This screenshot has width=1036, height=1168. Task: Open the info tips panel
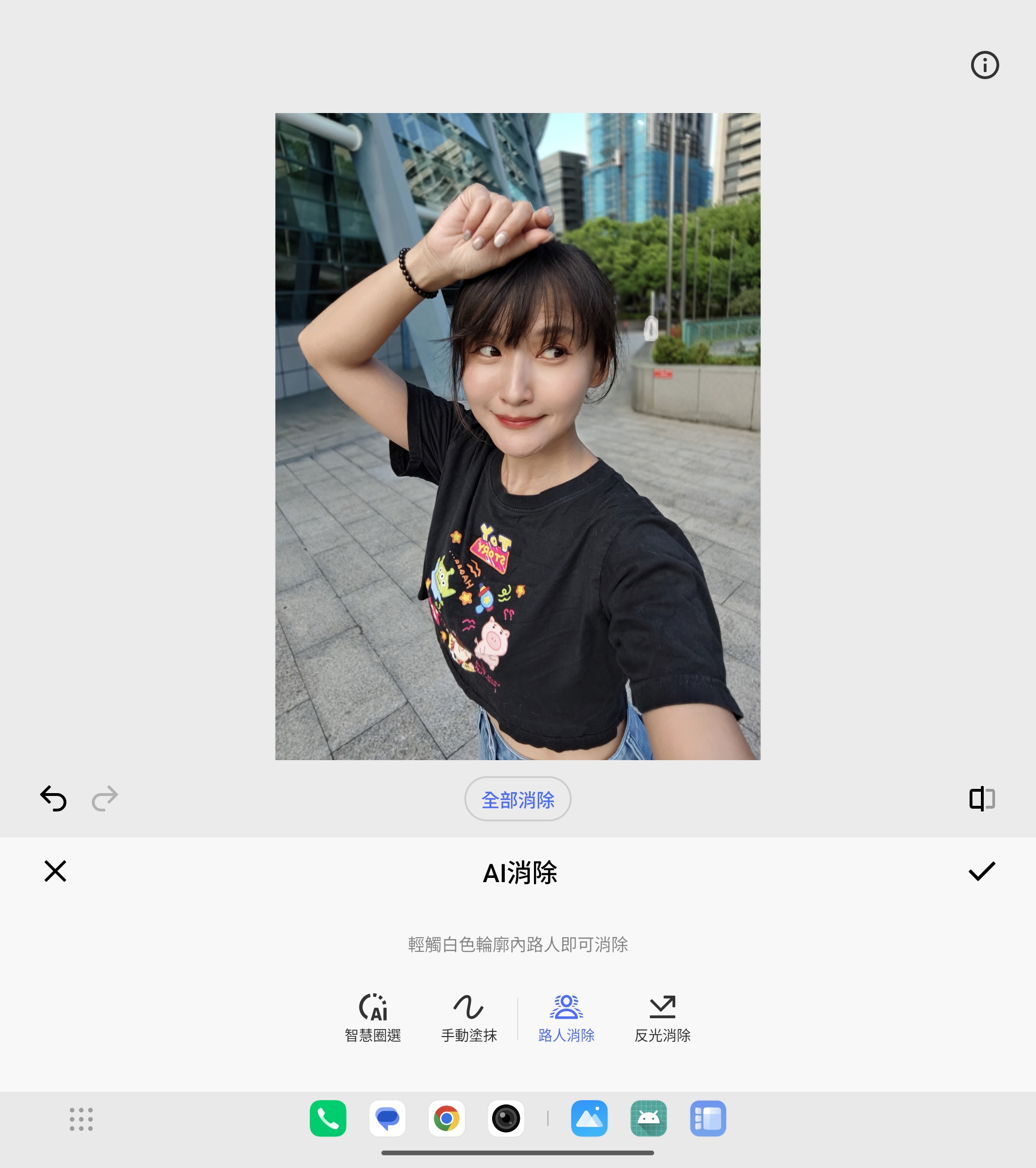pyautogui.click(x=985, y=65)
